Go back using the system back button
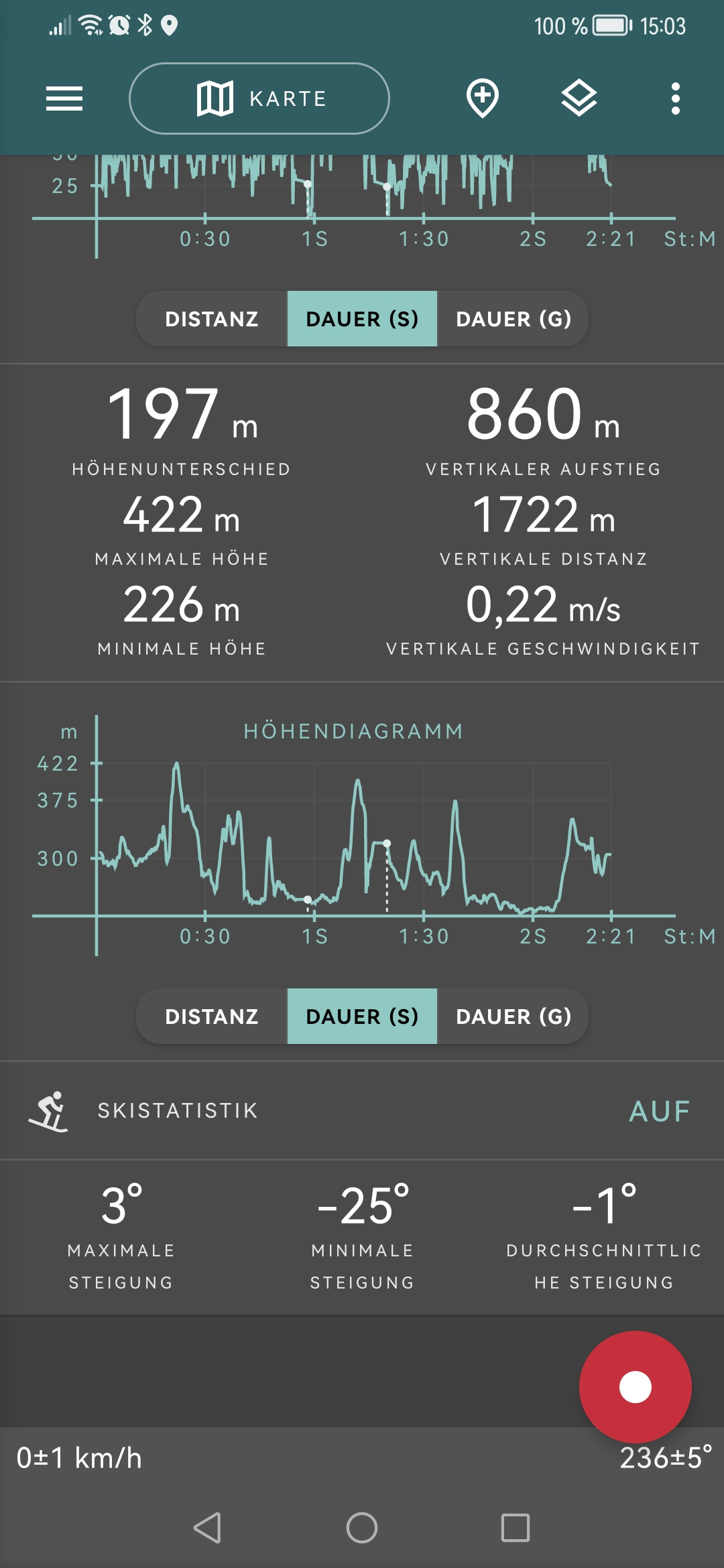The width and height of the screenshot is (724, 1568). point(208,1528)
